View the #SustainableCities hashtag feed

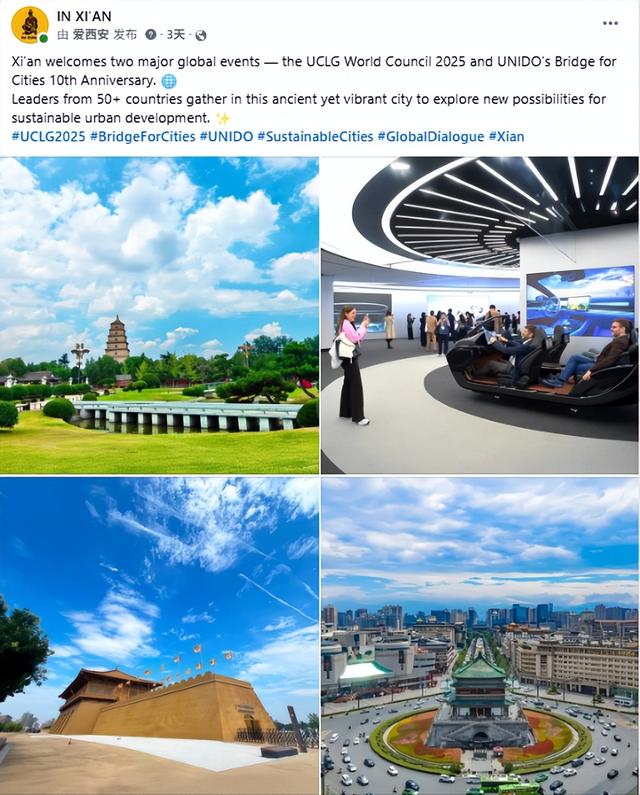coord(314,136)
